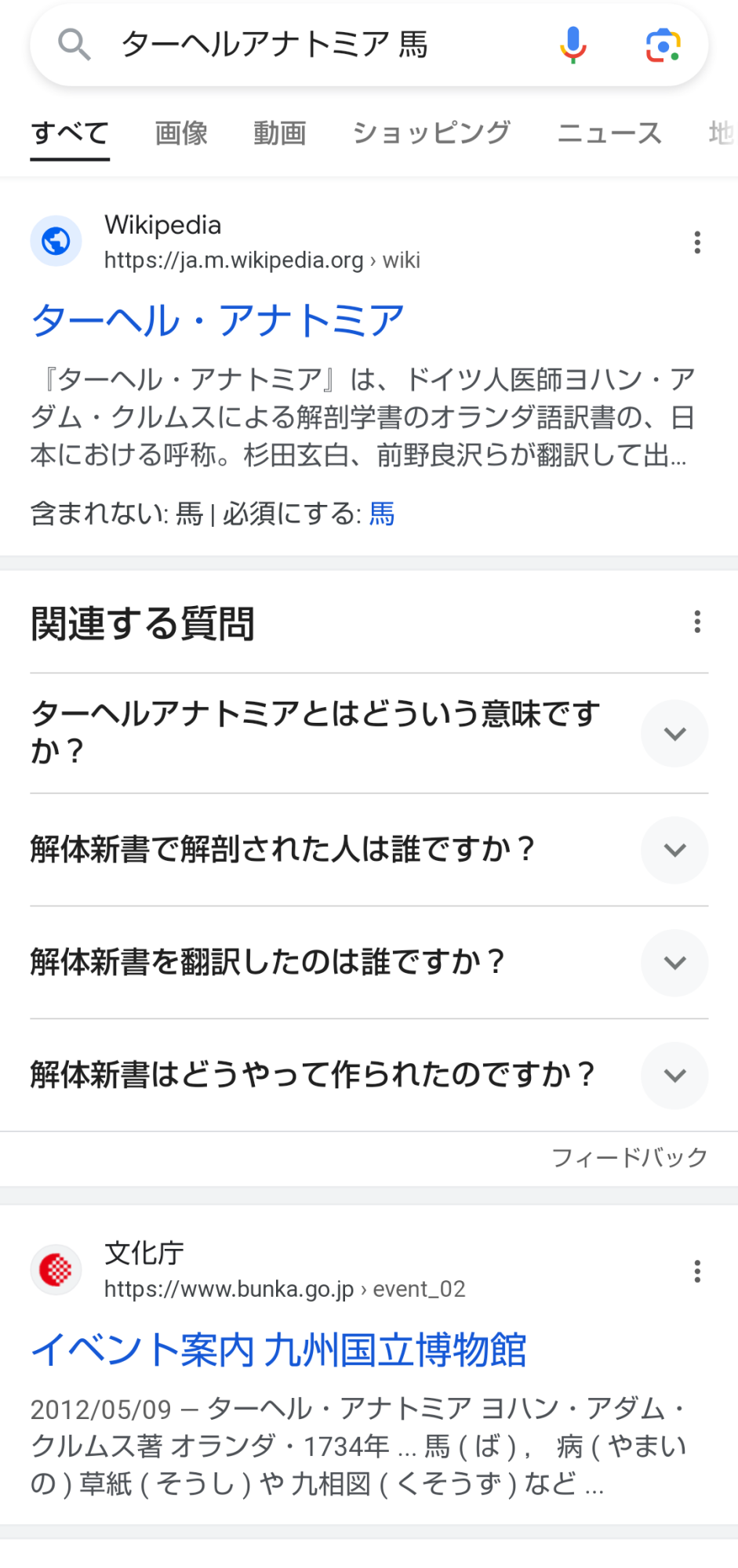738x1568 pixels.
Task: Expand 解体新書を翻訳したのは誰ですか？
Action: (x=674, y=963)
